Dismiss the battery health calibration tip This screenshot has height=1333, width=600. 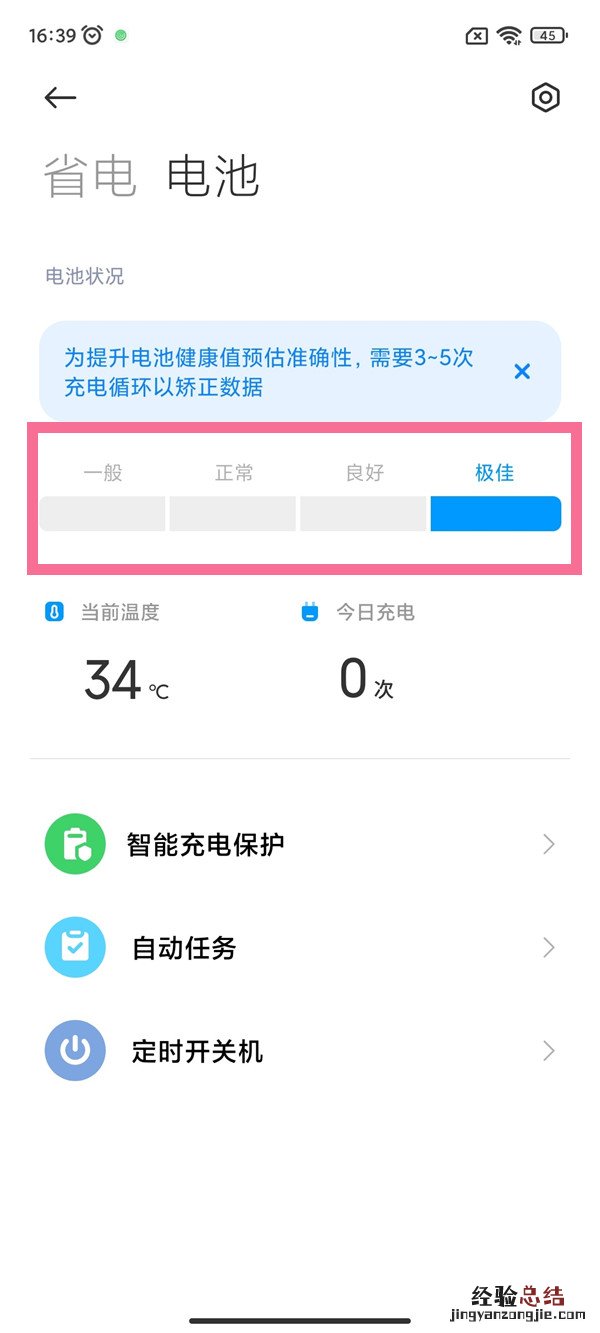pos(521,371)
